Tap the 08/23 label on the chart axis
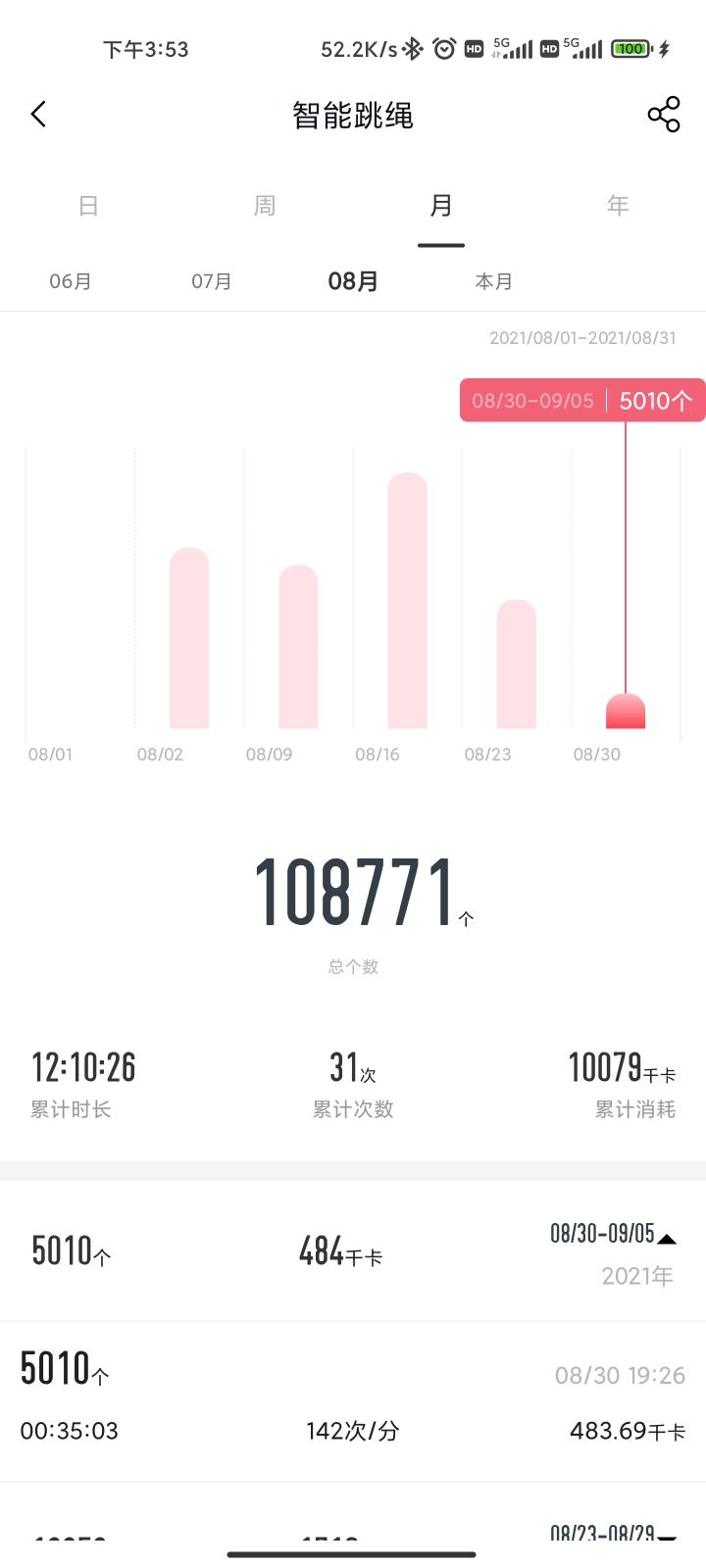706x1568 pixels. coord(490,755)
